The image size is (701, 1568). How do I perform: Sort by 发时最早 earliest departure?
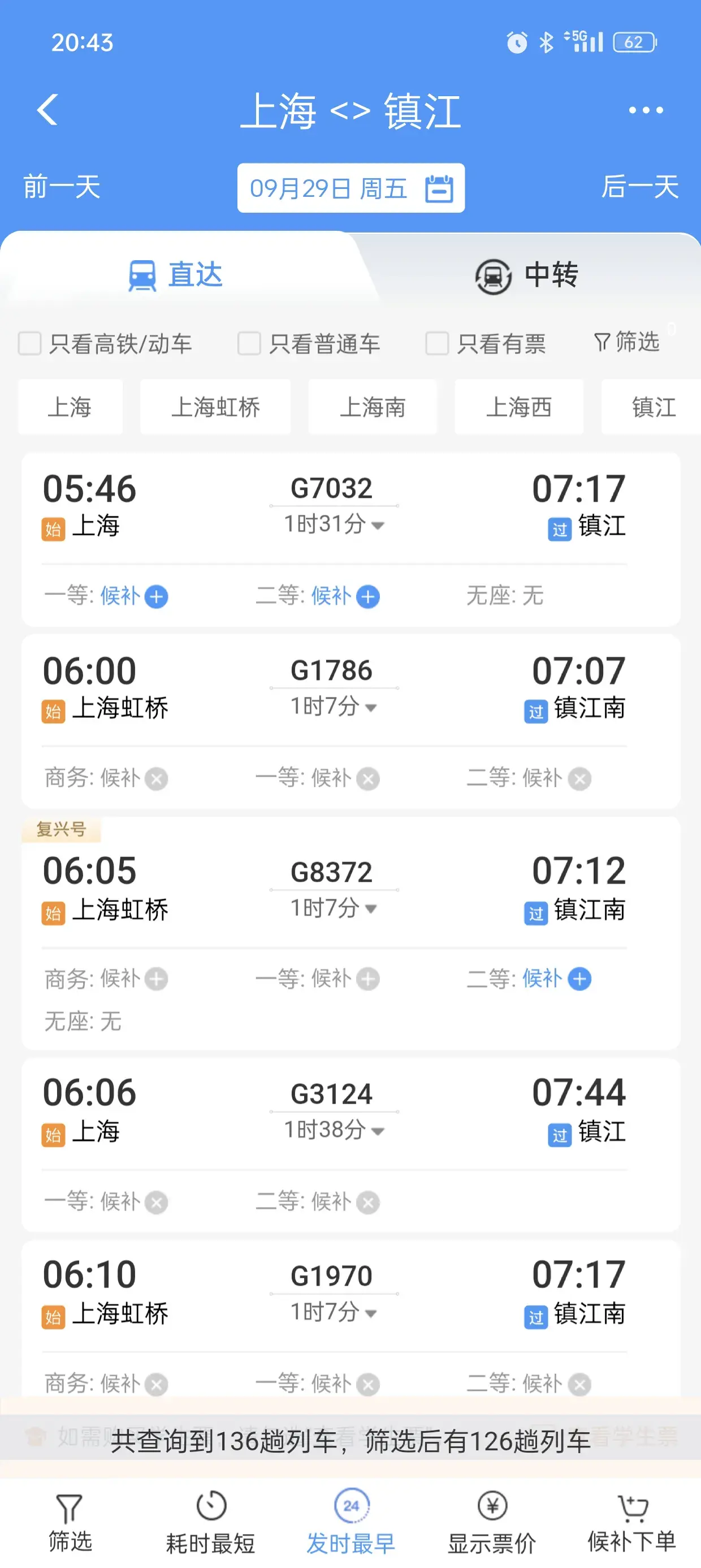[351, 1524]
